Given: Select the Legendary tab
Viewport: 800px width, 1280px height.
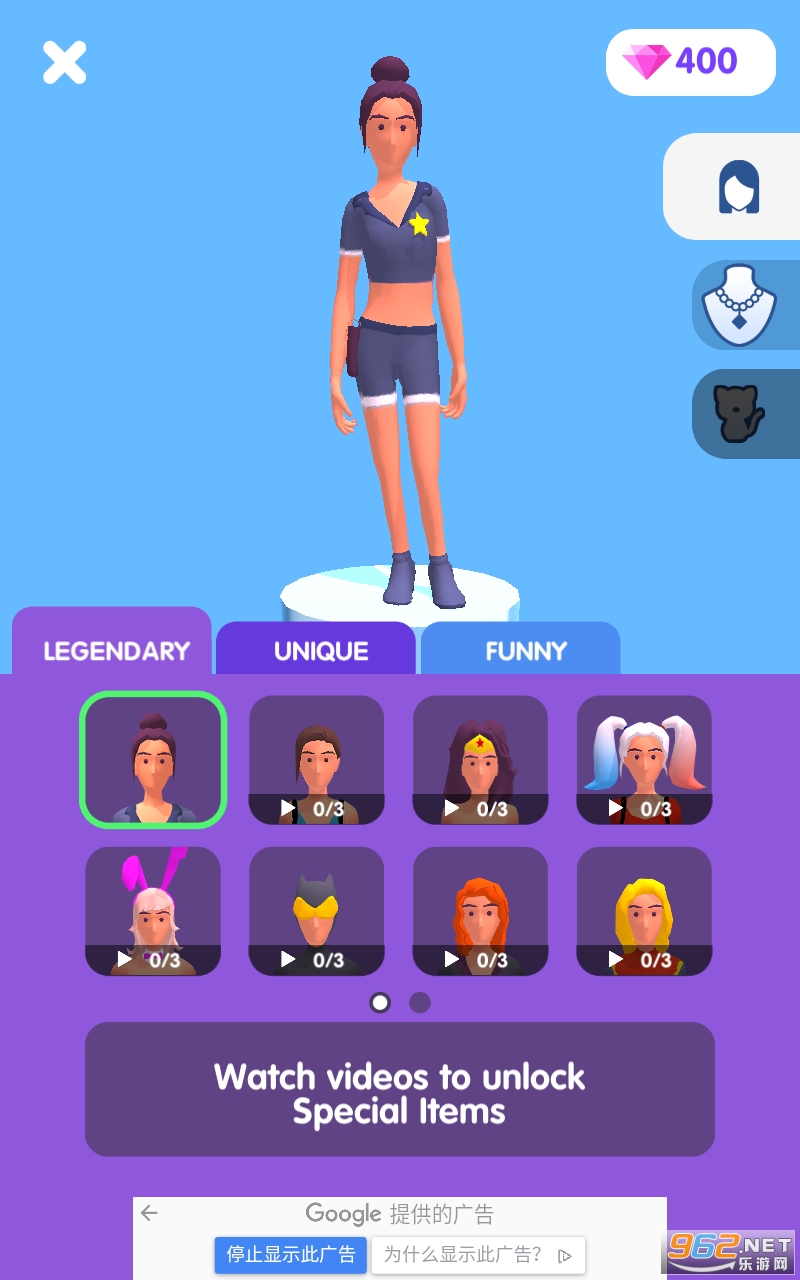Looking at the screenshot, I should click(116, 651).
